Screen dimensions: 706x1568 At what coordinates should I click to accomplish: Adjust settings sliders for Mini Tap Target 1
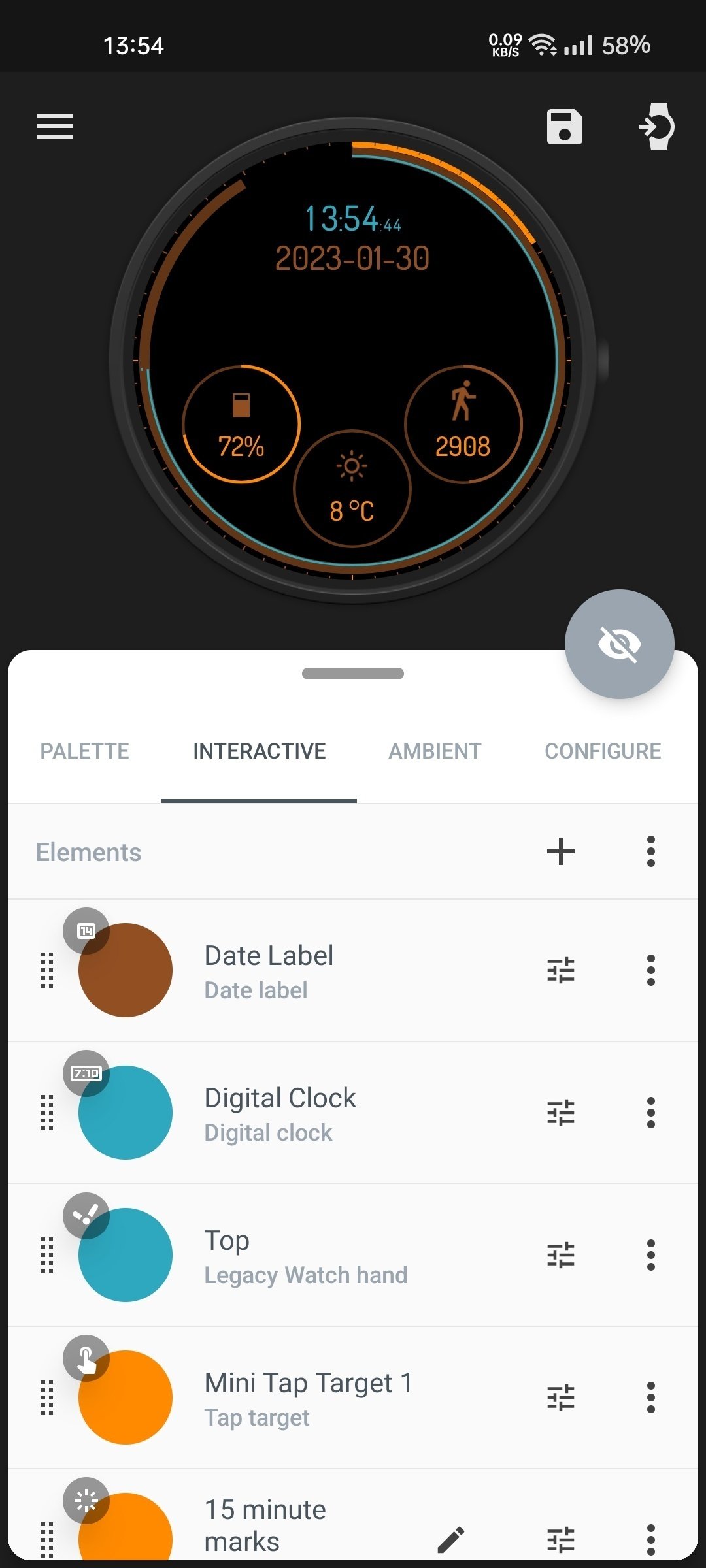point(561,1397)
